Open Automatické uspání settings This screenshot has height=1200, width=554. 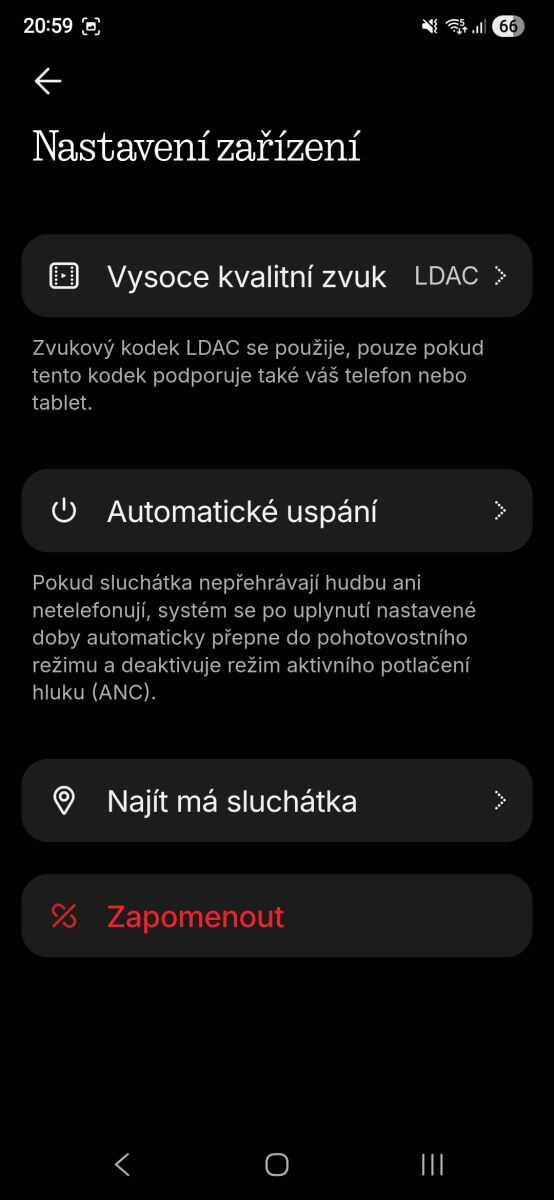(x=277, y=511)
